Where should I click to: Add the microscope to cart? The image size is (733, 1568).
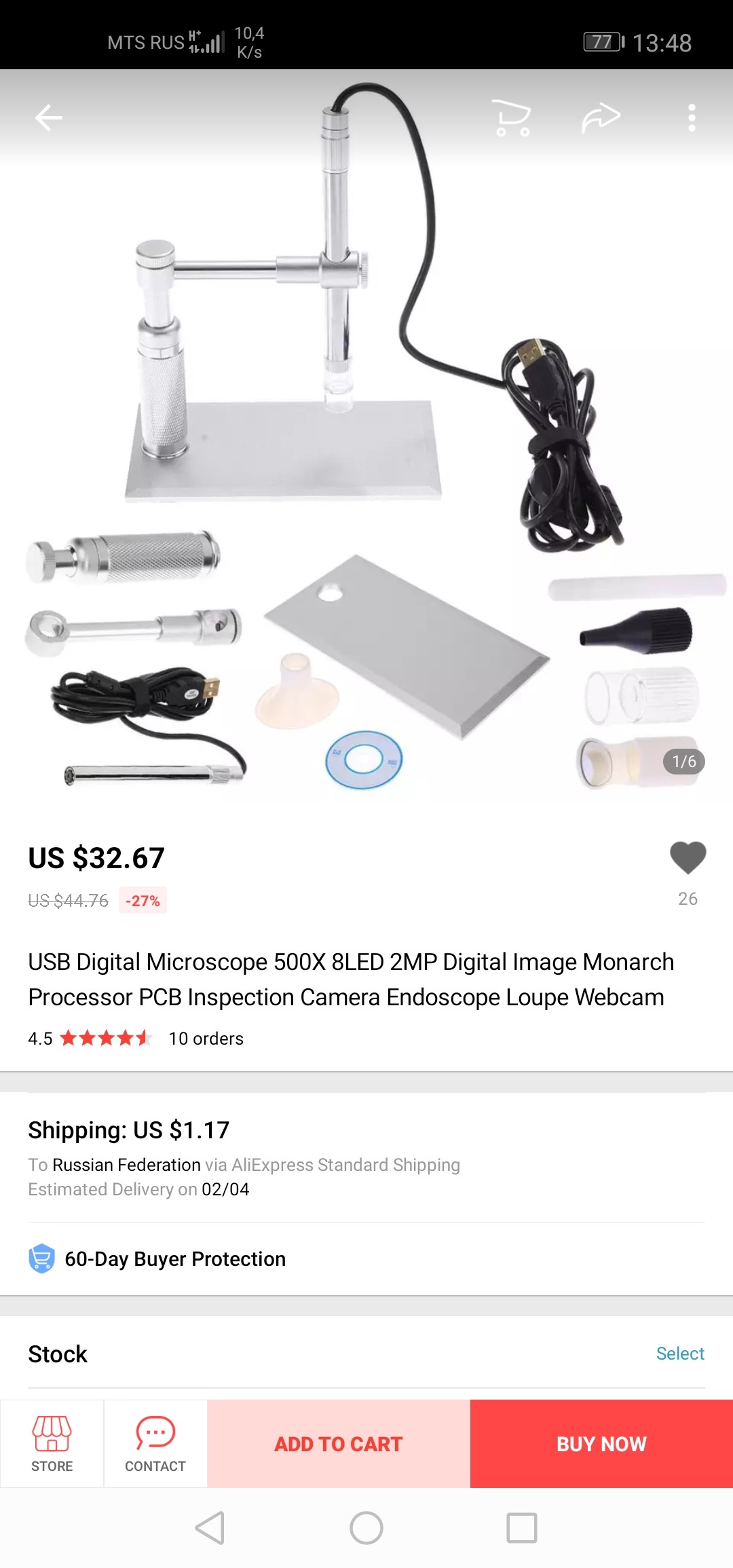coord(338,1444)
